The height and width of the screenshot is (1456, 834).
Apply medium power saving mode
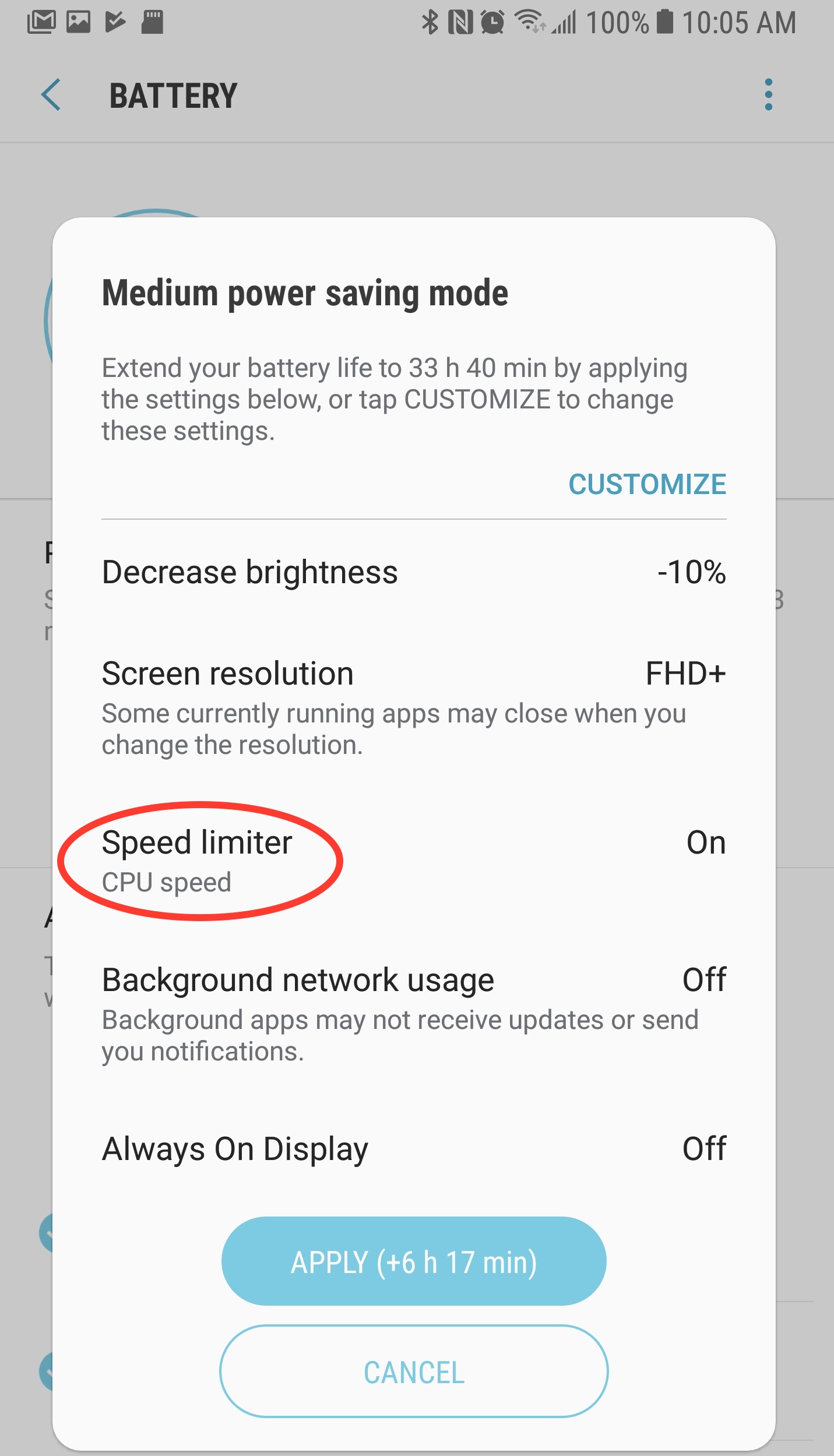[x=414, y=1261]
